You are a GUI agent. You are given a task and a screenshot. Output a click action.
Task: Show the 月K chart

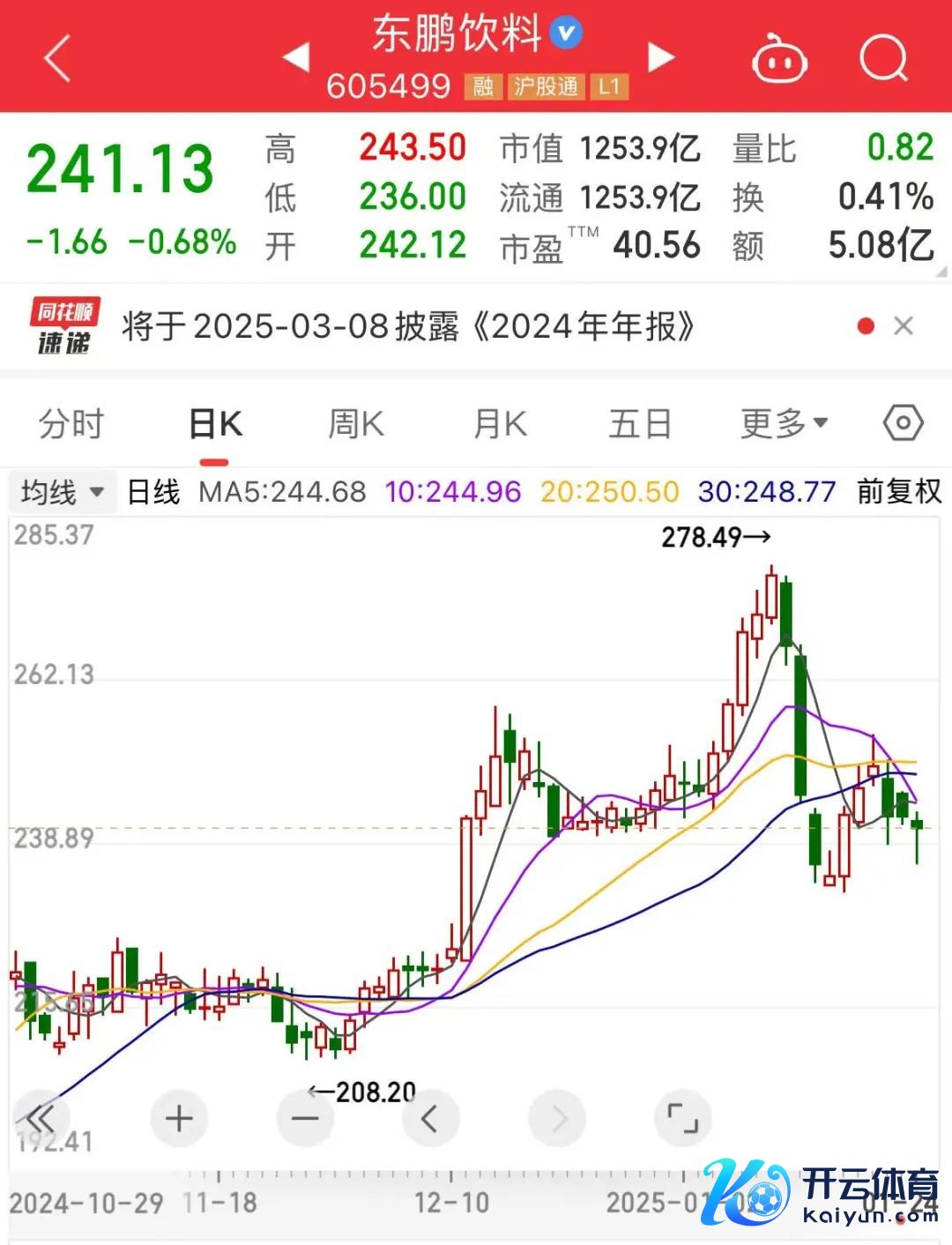500,424
